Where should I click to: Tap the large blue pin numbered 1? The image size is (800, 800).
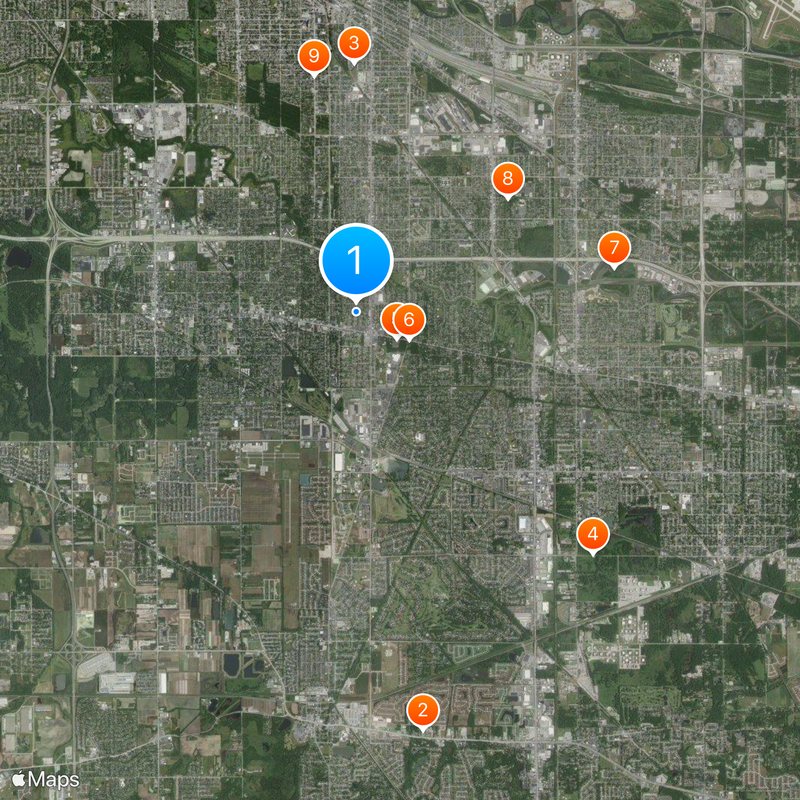(x=356, y=261)
